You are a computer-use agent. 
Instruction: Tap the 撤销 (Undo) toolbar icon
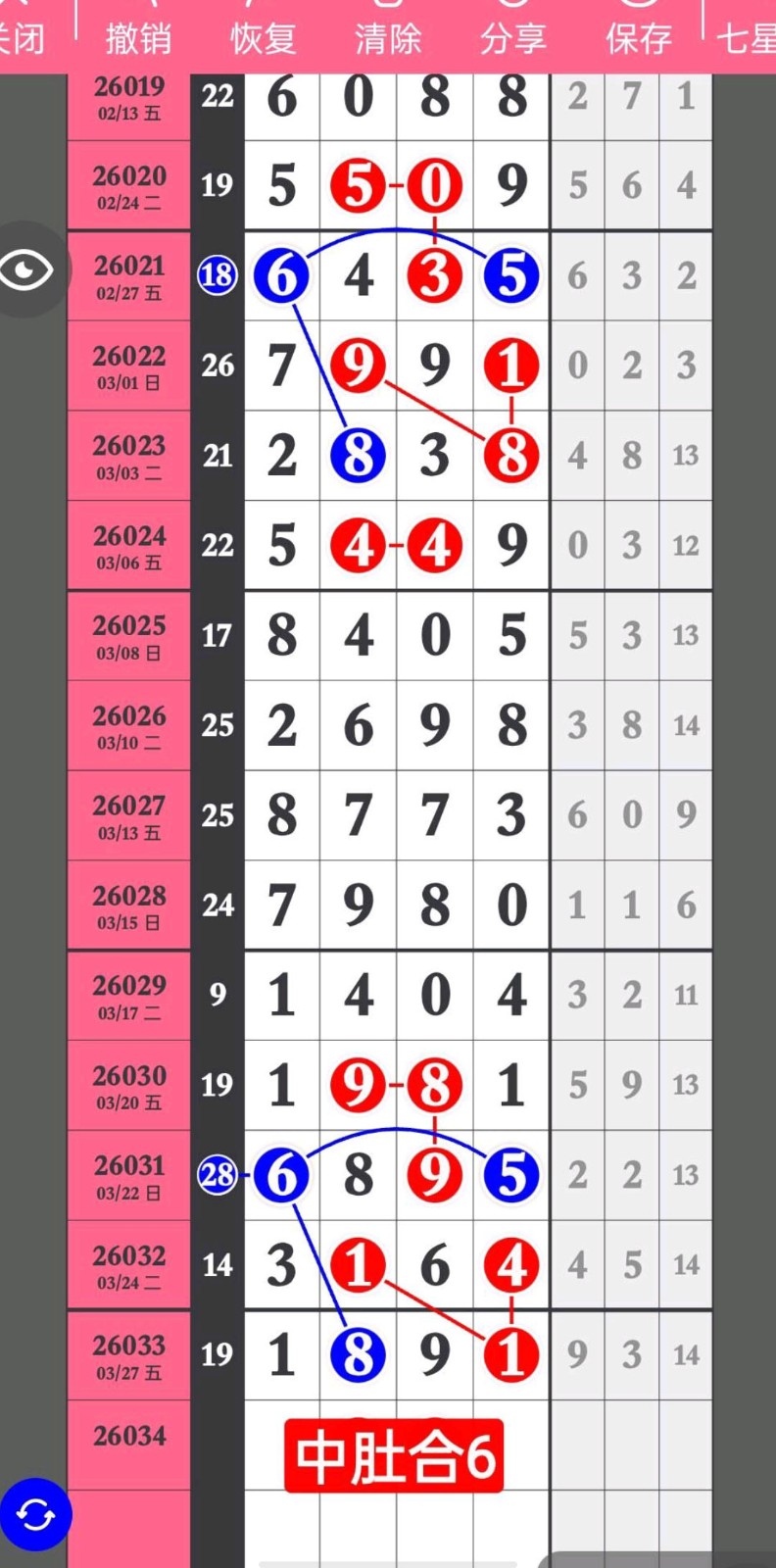click(x=138, y=40)
